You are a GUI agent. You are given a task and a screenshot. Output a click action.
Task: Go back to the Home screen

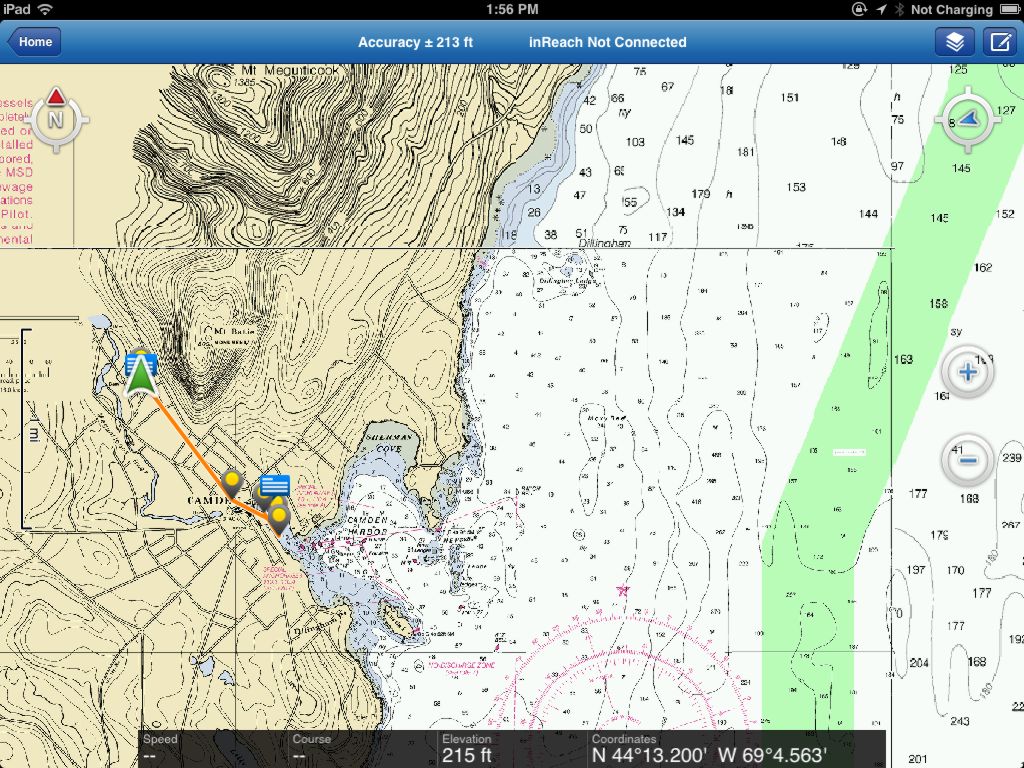point(34,42)
